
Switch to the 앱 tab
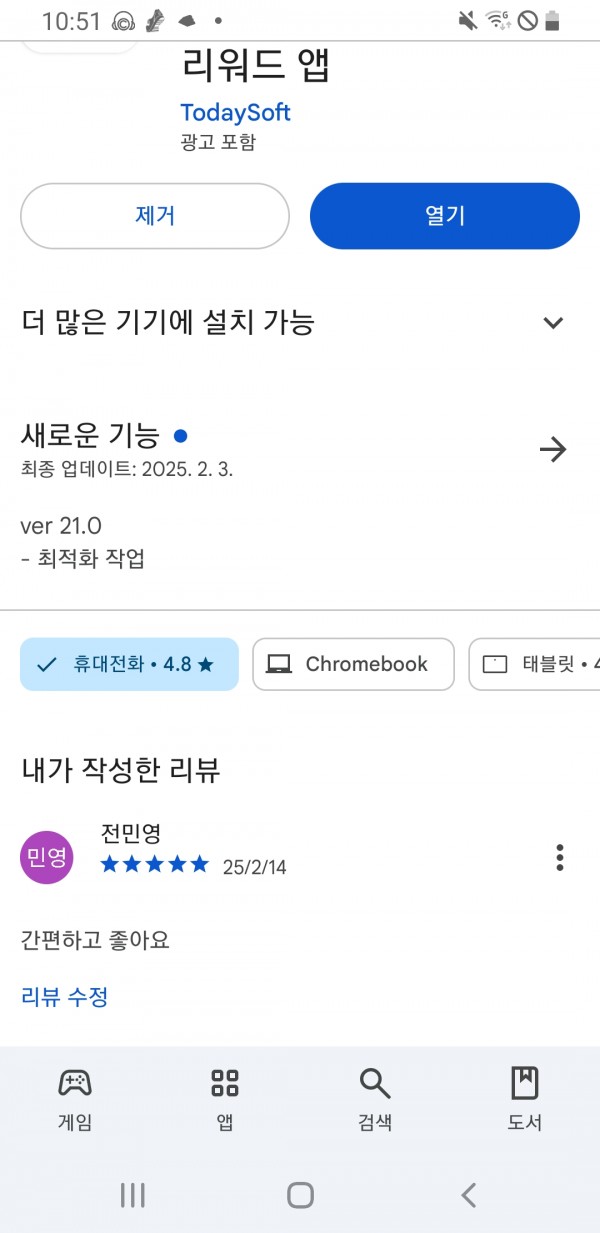coord(225,1098)
